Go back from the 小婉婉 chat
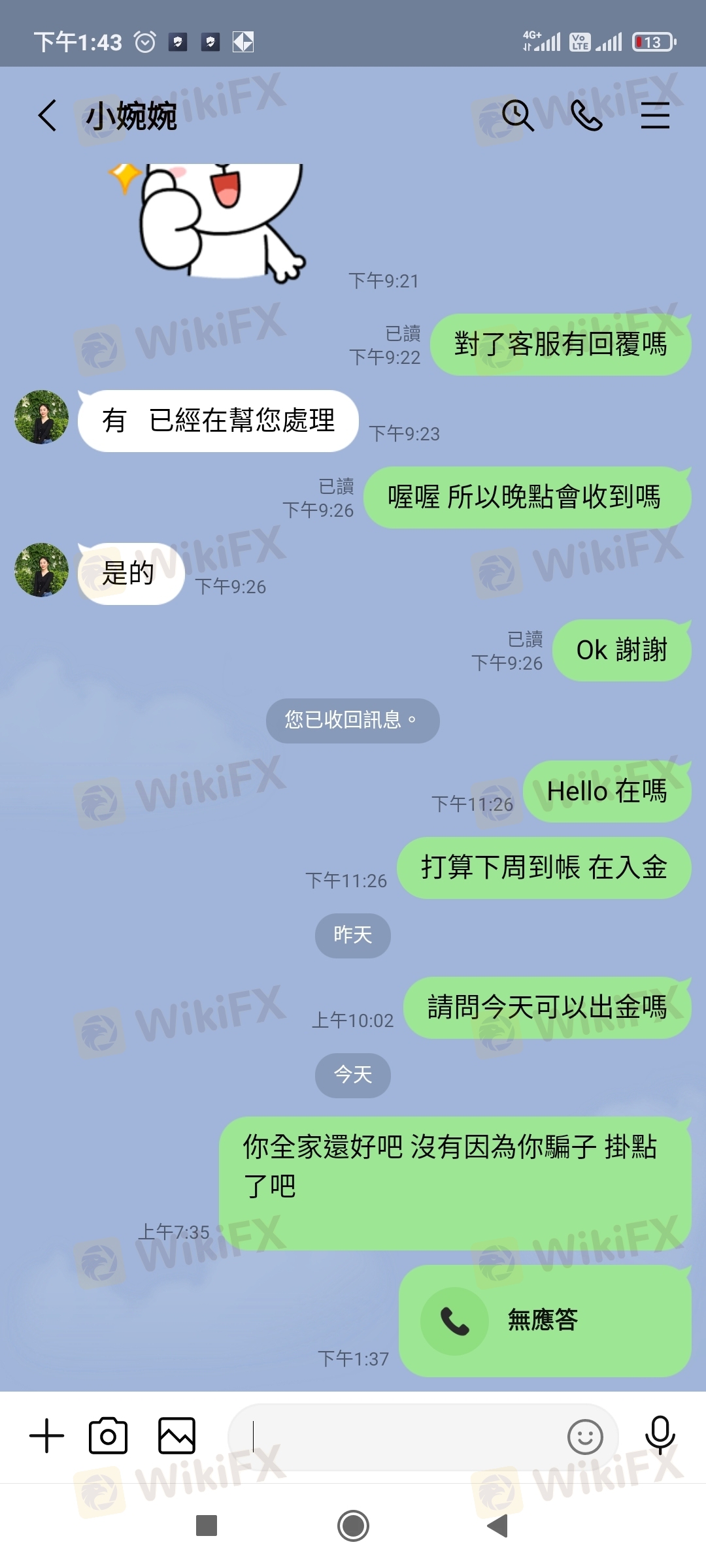The image size is (706, 1568). click(47, 116)
